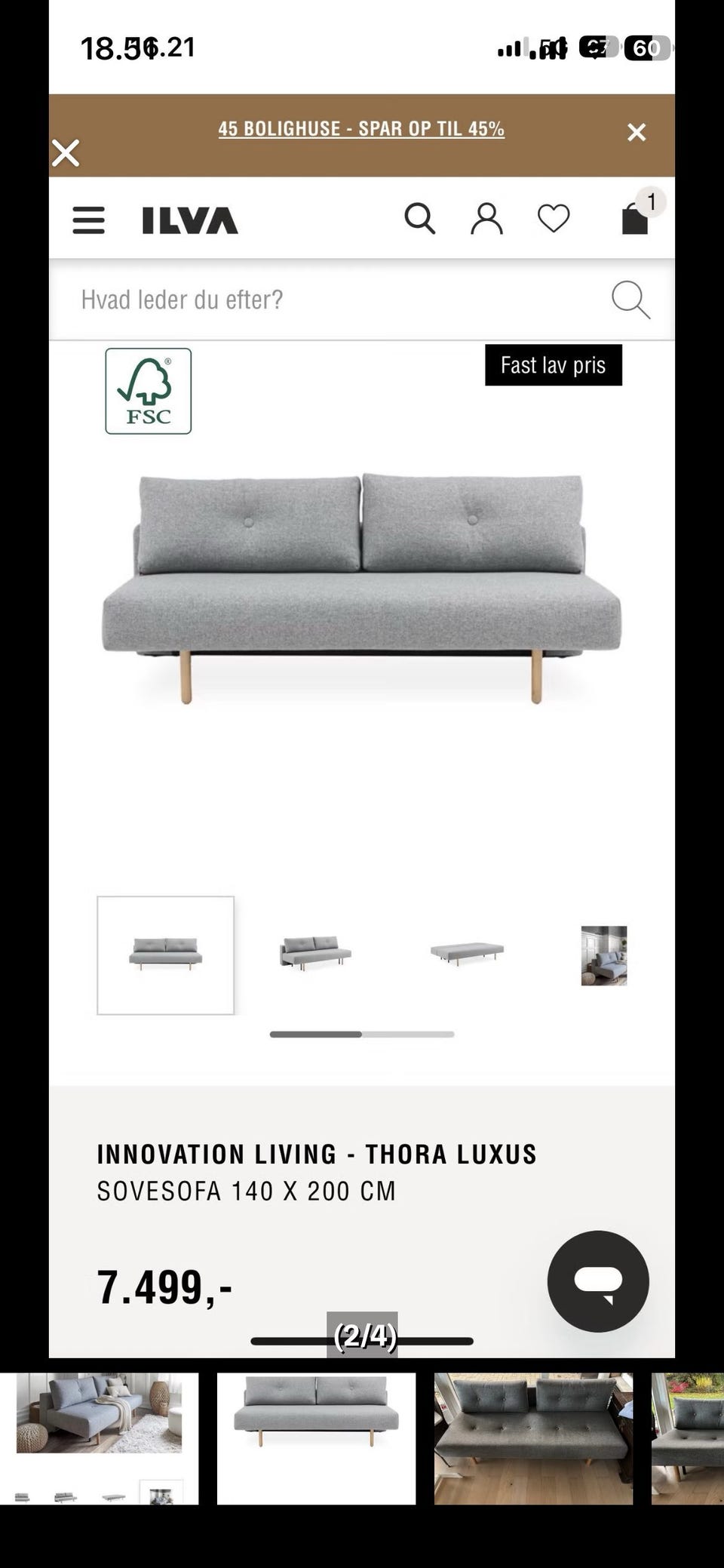Close the image viewer with the X
The height and width of the screenshot is (1568, 724).
click(66, 153)
